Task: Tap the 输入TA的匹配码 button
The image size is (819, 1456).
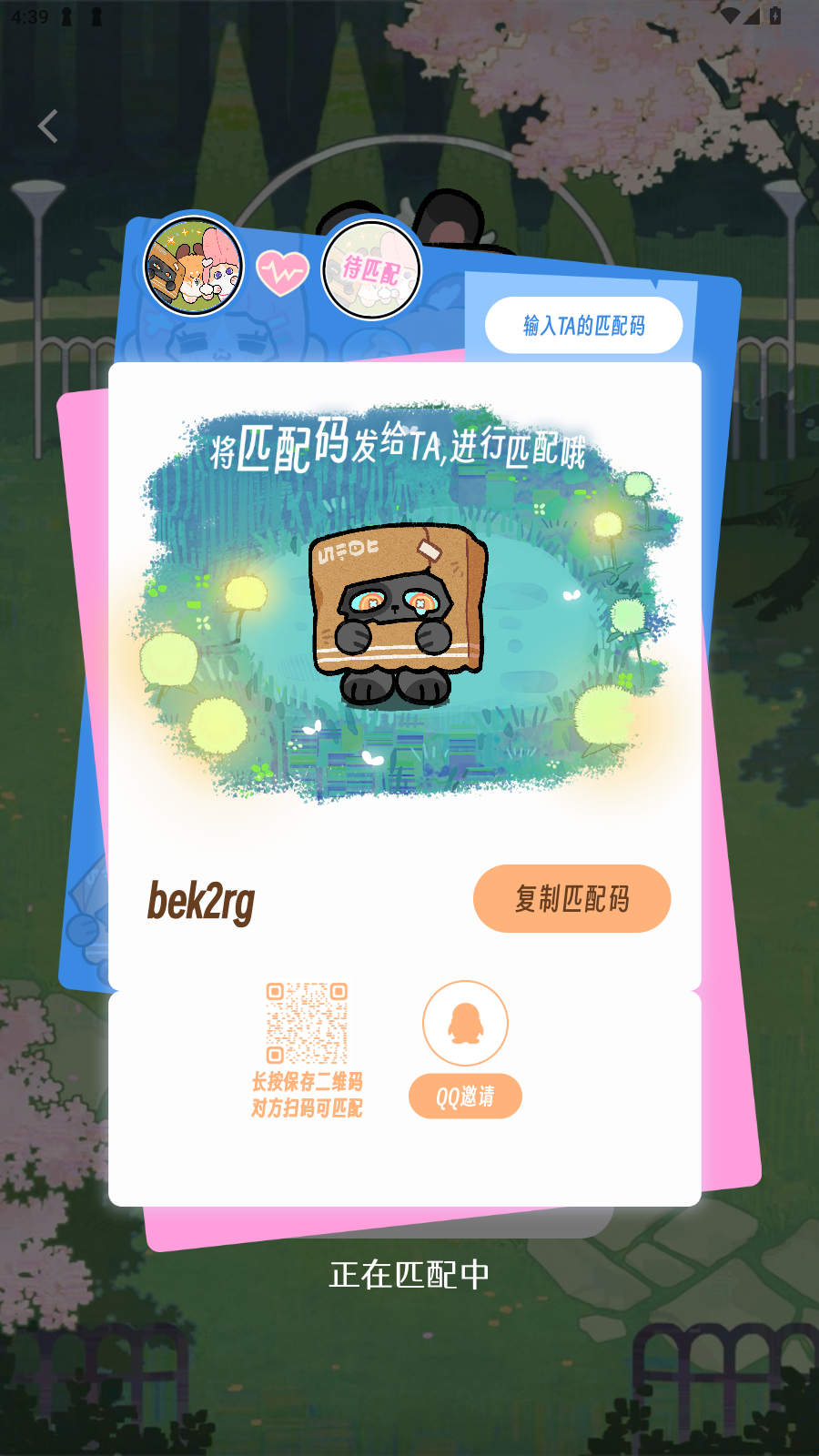Action: point(583,325)
